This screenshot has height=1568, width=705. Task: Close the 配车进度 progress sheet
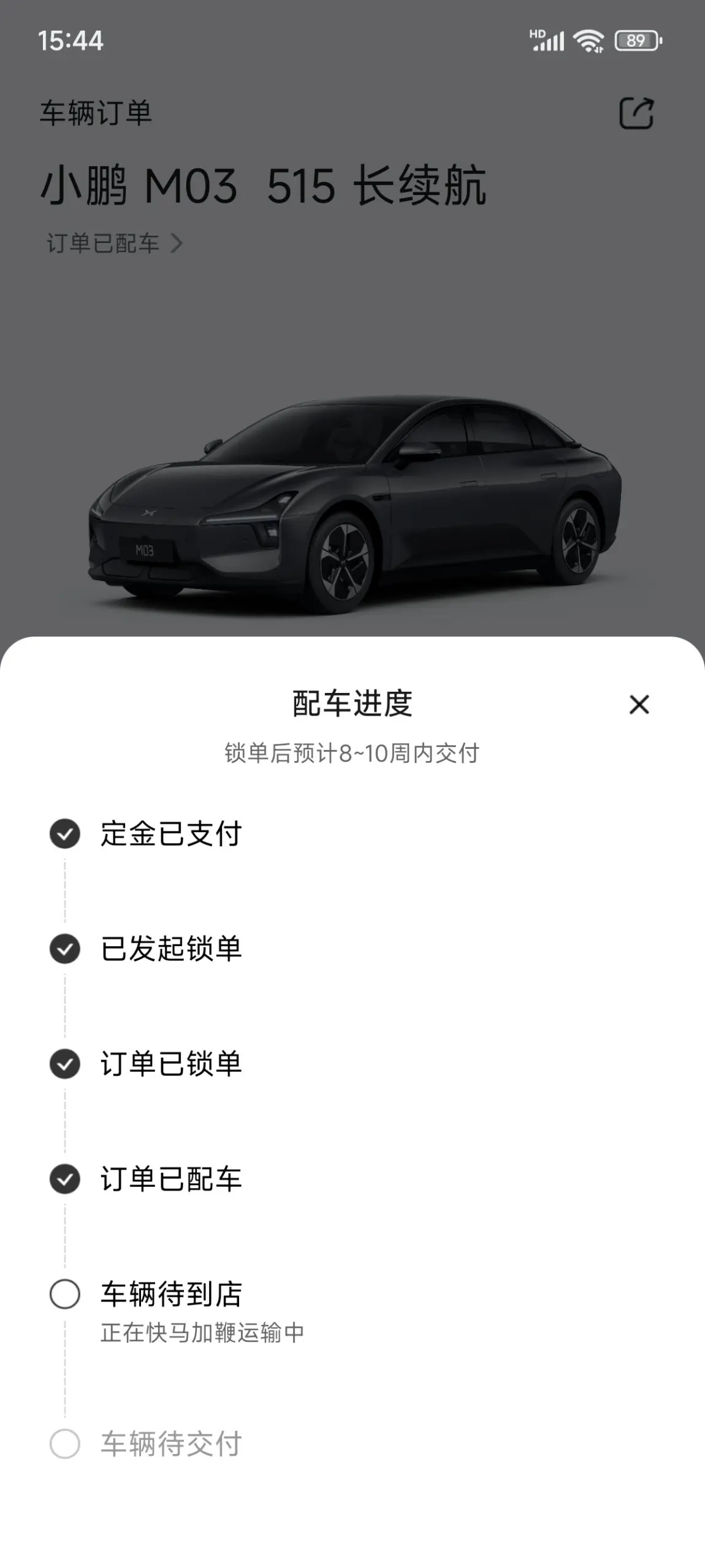[x=639, y=705]
